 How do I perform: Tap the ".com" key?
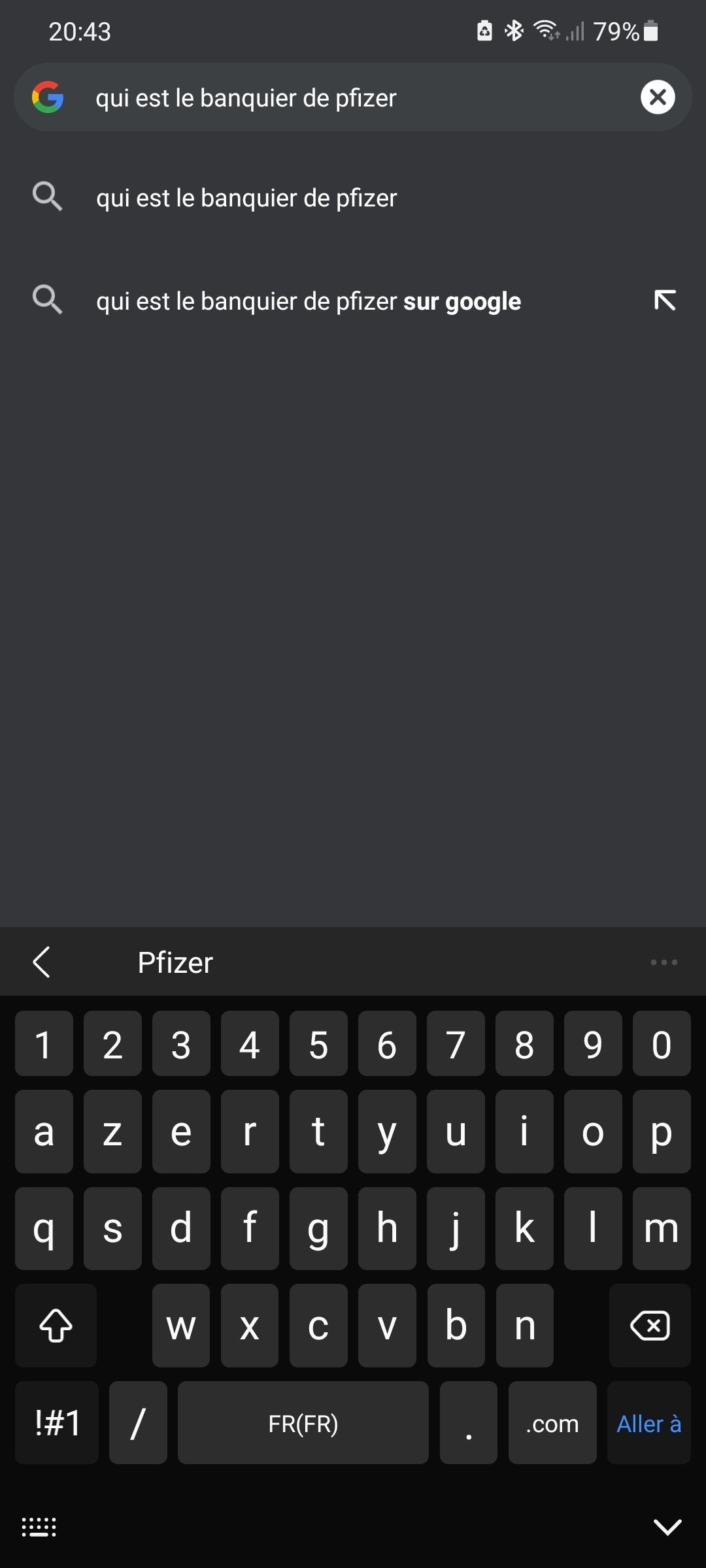pos(552,1423)
